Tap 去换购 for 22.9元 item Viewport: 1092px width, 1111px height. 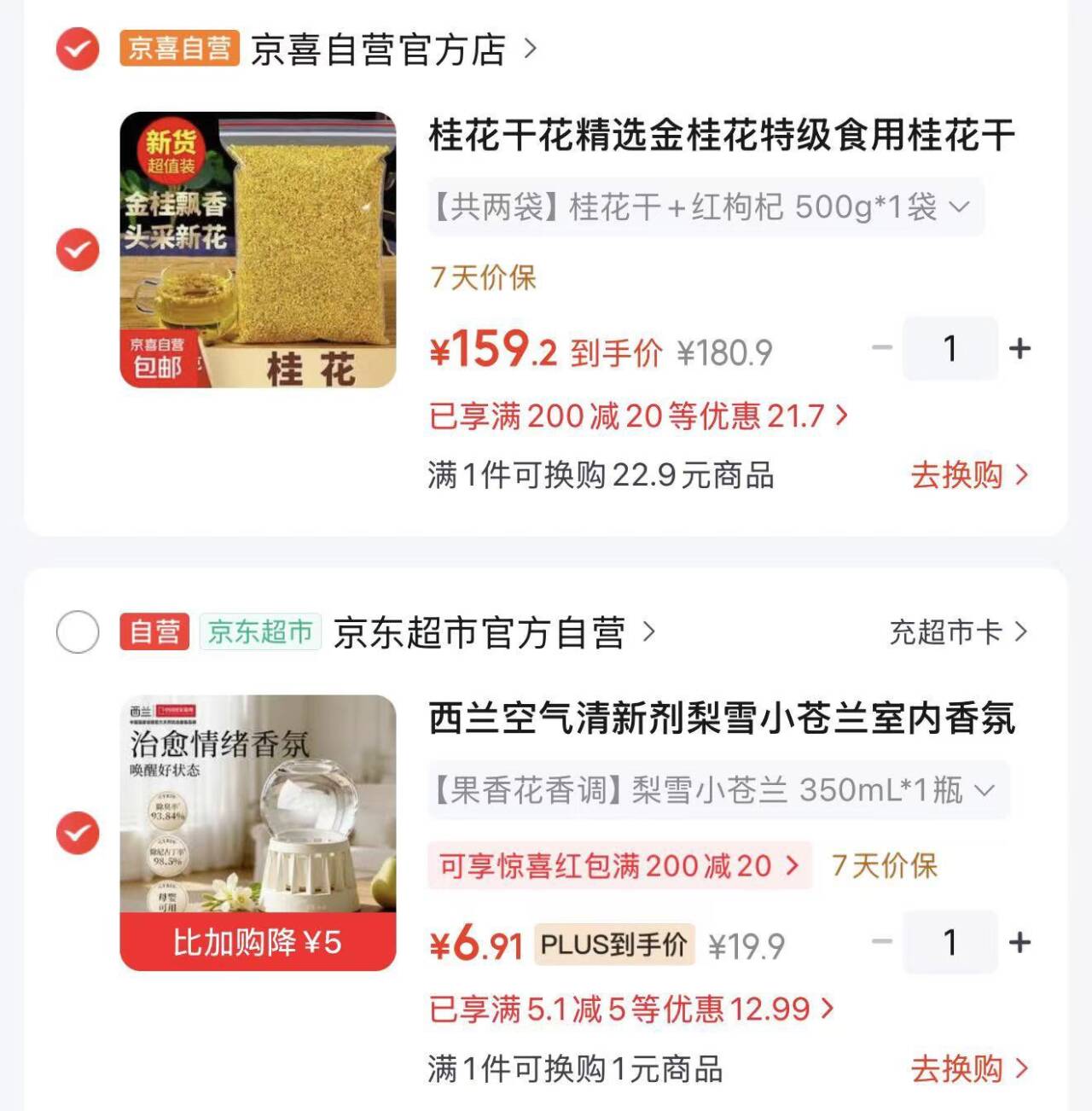[969, 475]
